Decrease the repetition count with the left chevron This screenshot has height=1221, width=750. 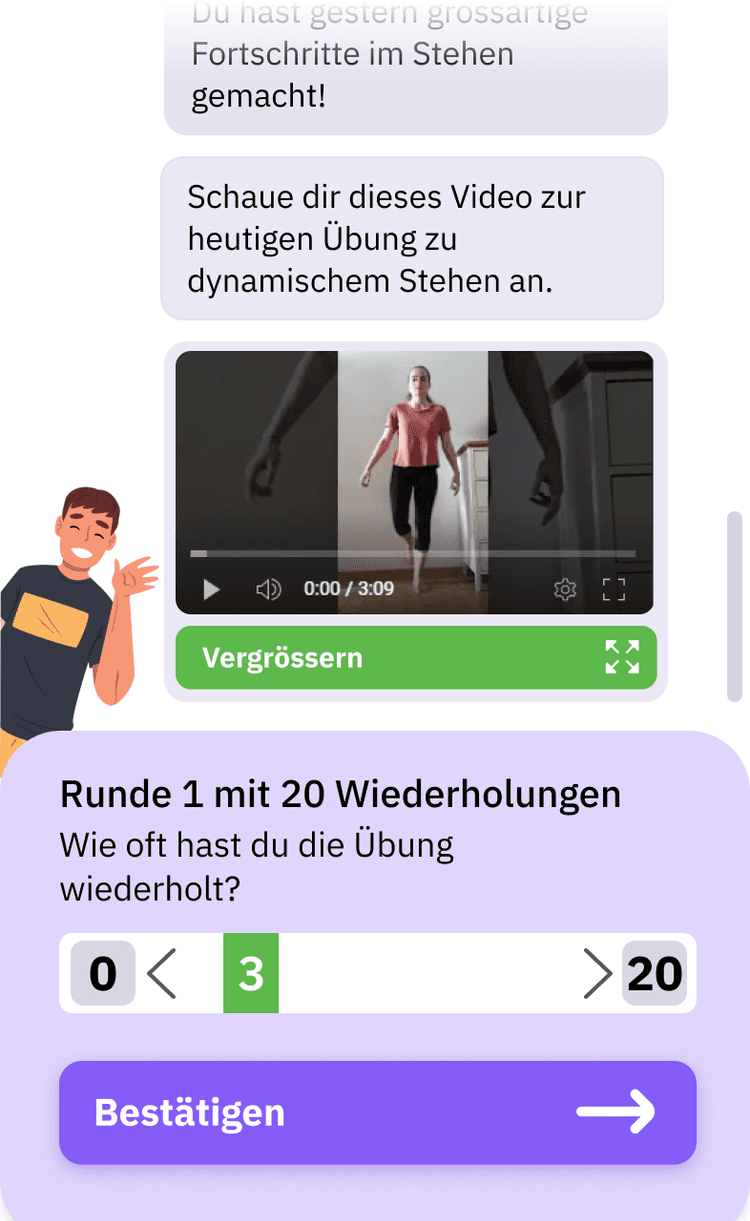162,973
